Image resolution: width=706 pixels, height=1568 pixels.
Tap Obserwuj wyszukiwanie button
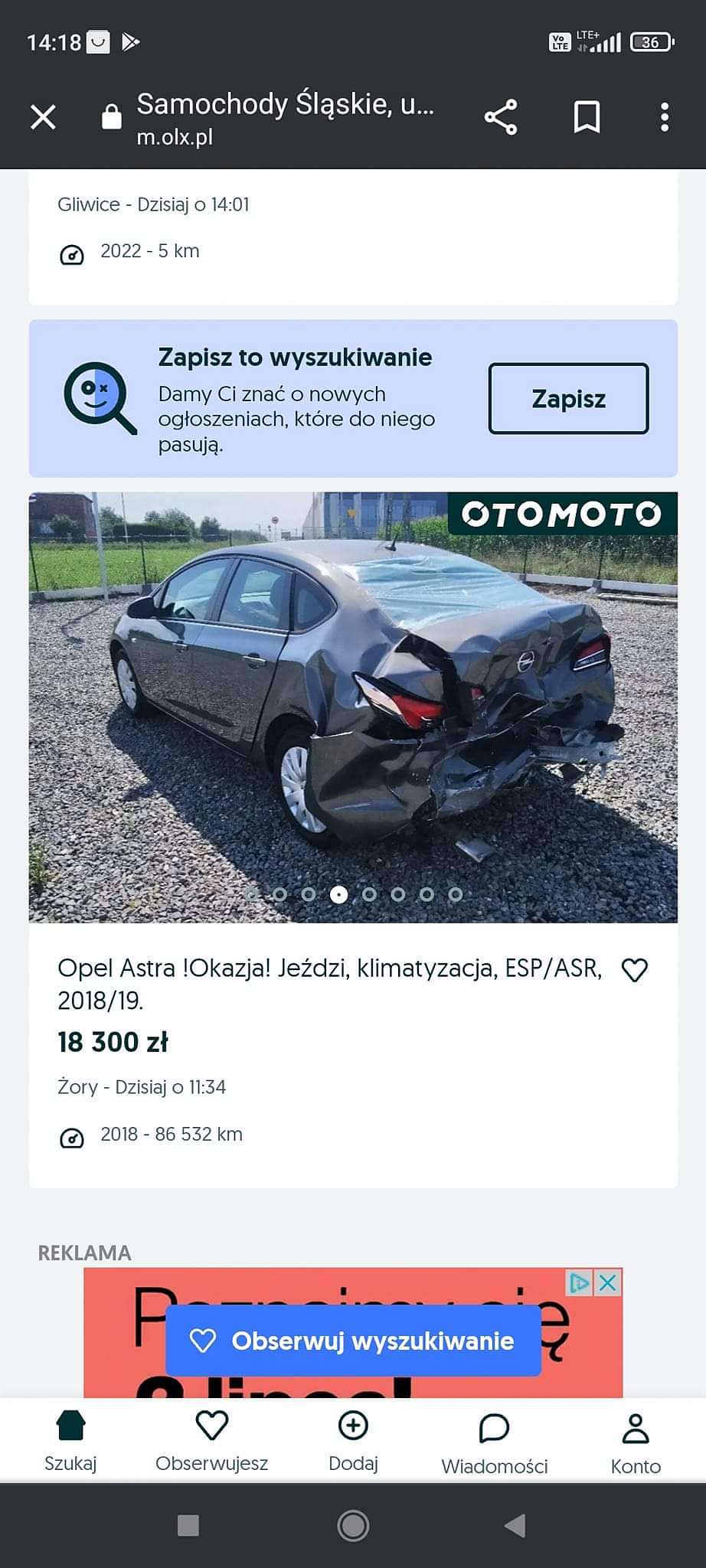[x=353, y=1341]
